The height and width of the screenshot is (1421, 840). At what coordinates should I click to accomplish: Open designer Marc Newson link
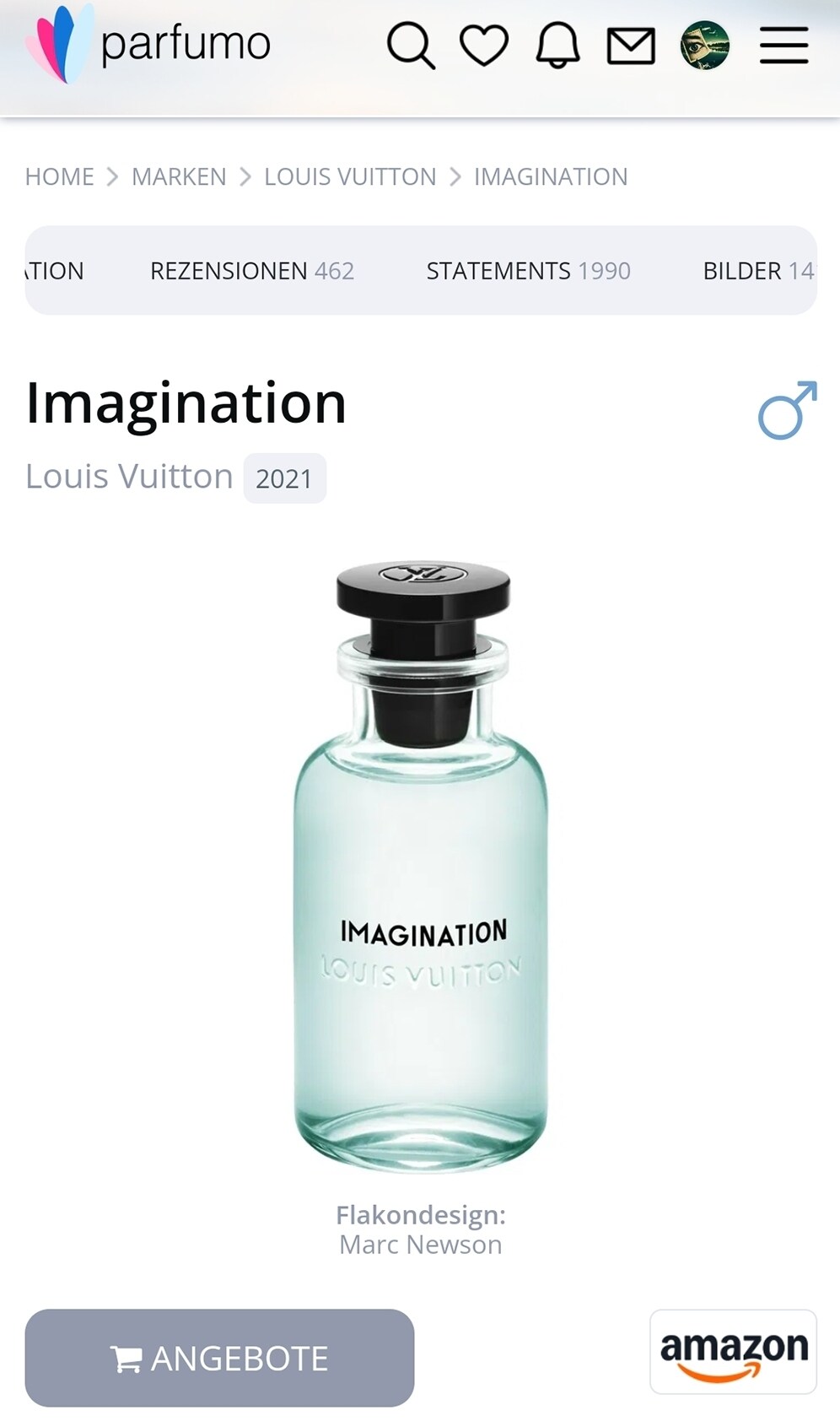[420, 1245]
